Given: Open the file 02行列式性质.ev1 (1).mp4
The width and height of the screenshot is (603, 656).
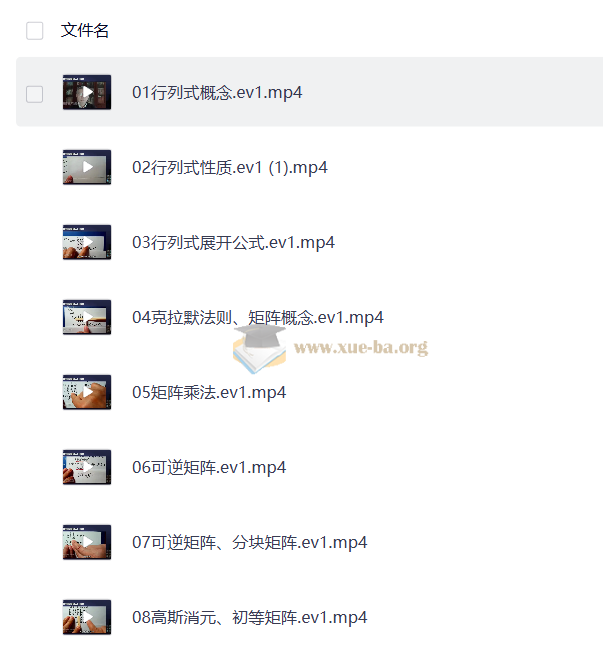Looking at the screenshot, I should click(230, 168).
